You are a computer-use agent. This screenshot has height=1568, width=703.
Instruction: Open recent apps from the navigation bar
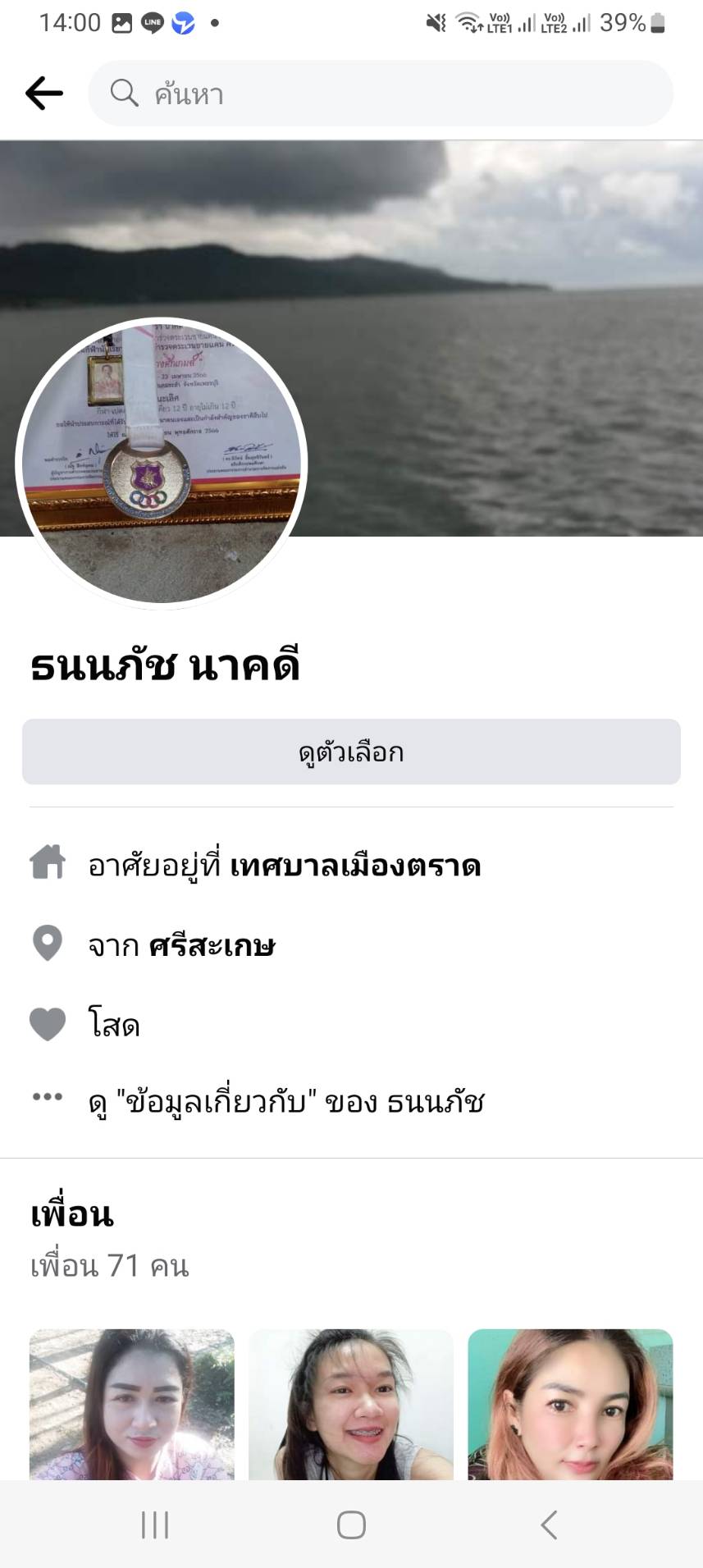[155, 1525]
